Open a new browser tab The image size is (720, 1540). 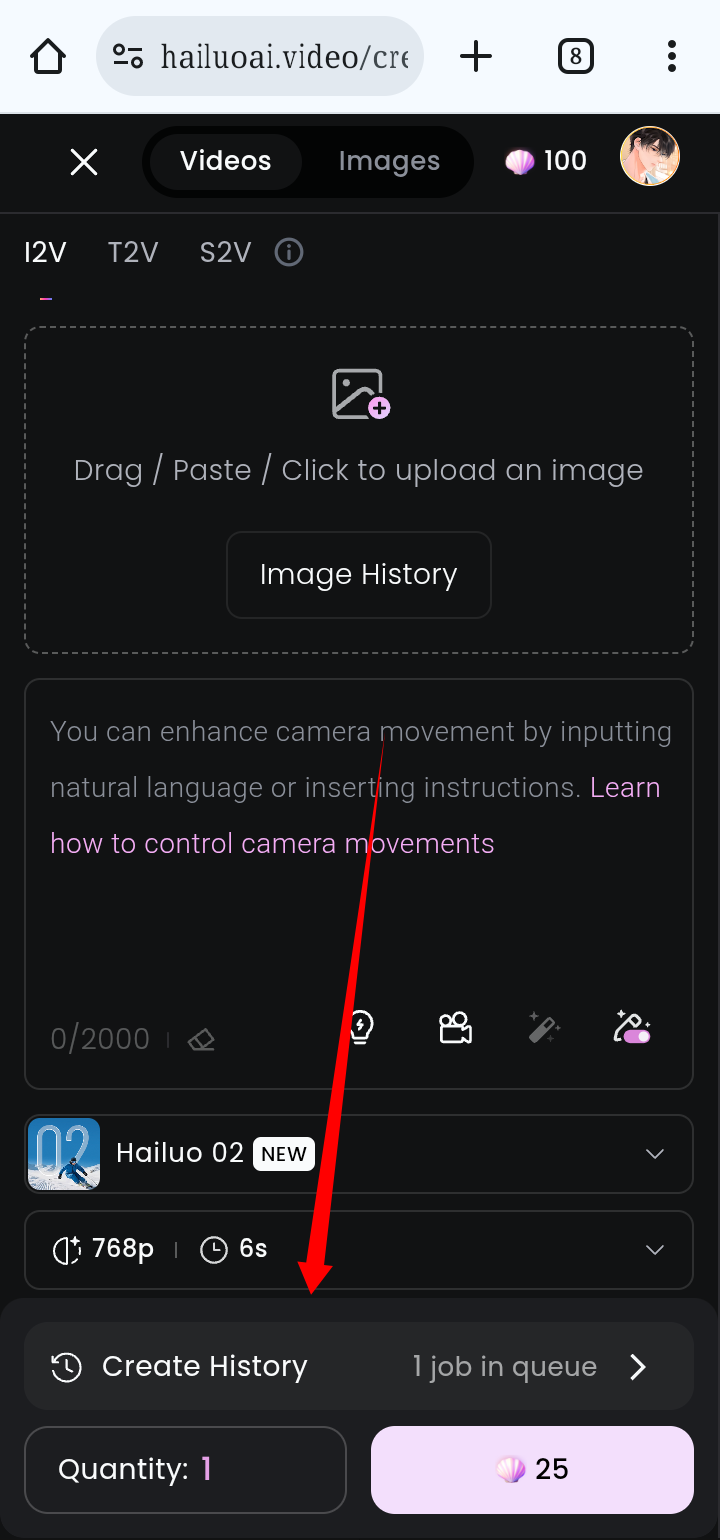[x=476, y=57]
